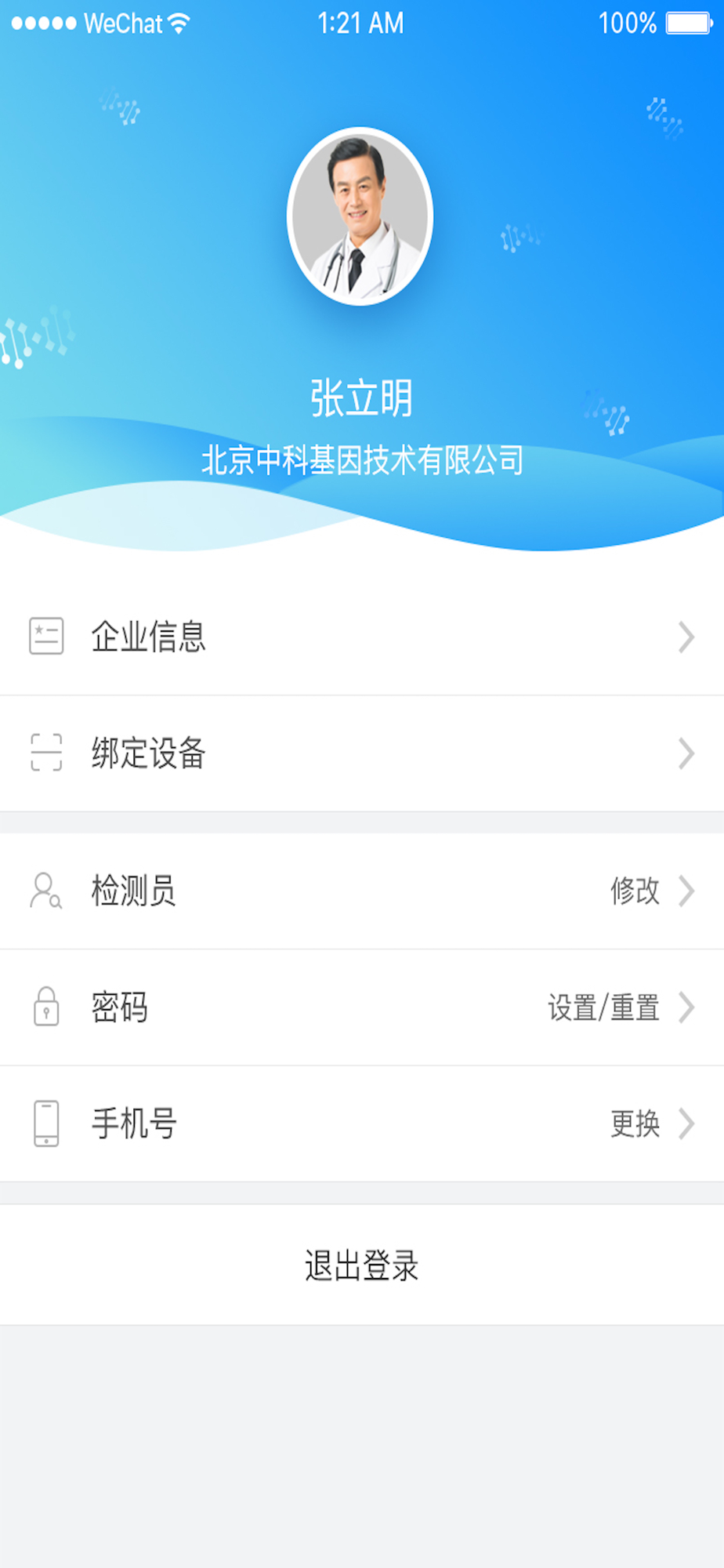The width and height of the screenshot is (724, 1568).
Task: Open 检测员 row to modify
Action: tap(360, 891)
